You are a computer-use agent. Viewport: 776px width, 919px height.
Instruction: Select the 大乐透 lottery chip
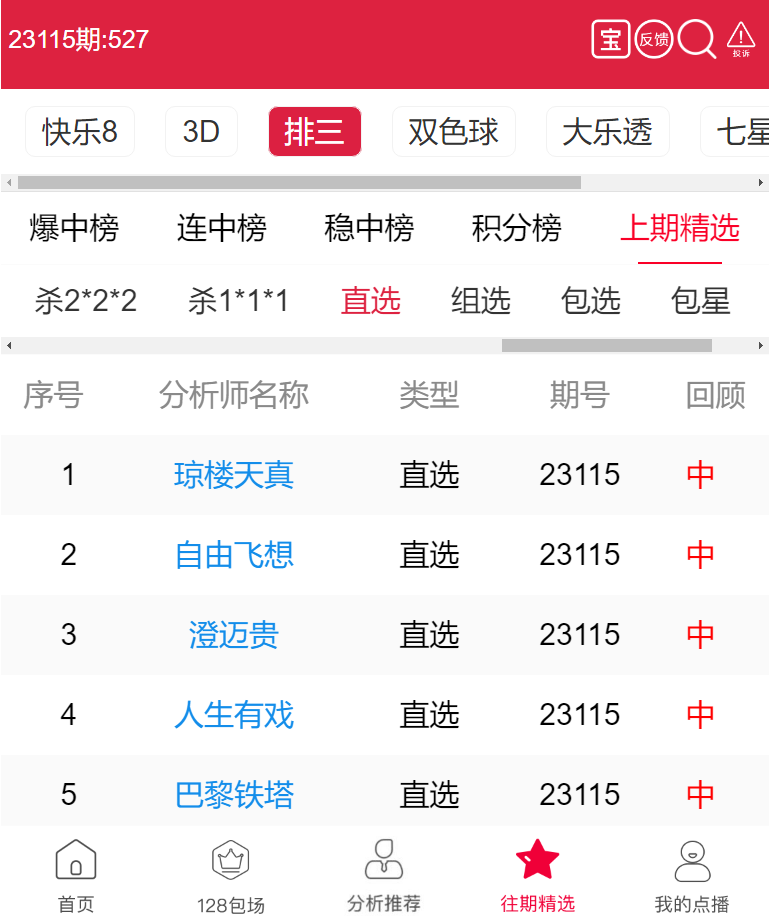(x=607, y=132)
